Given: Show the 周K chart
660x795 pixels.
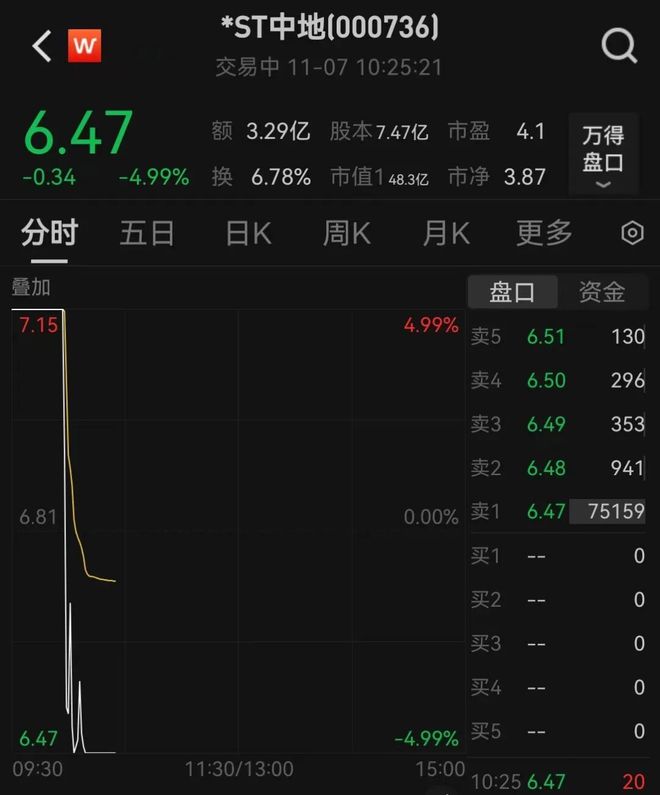Looking at the screenshot, I should (x=346, y=234).
